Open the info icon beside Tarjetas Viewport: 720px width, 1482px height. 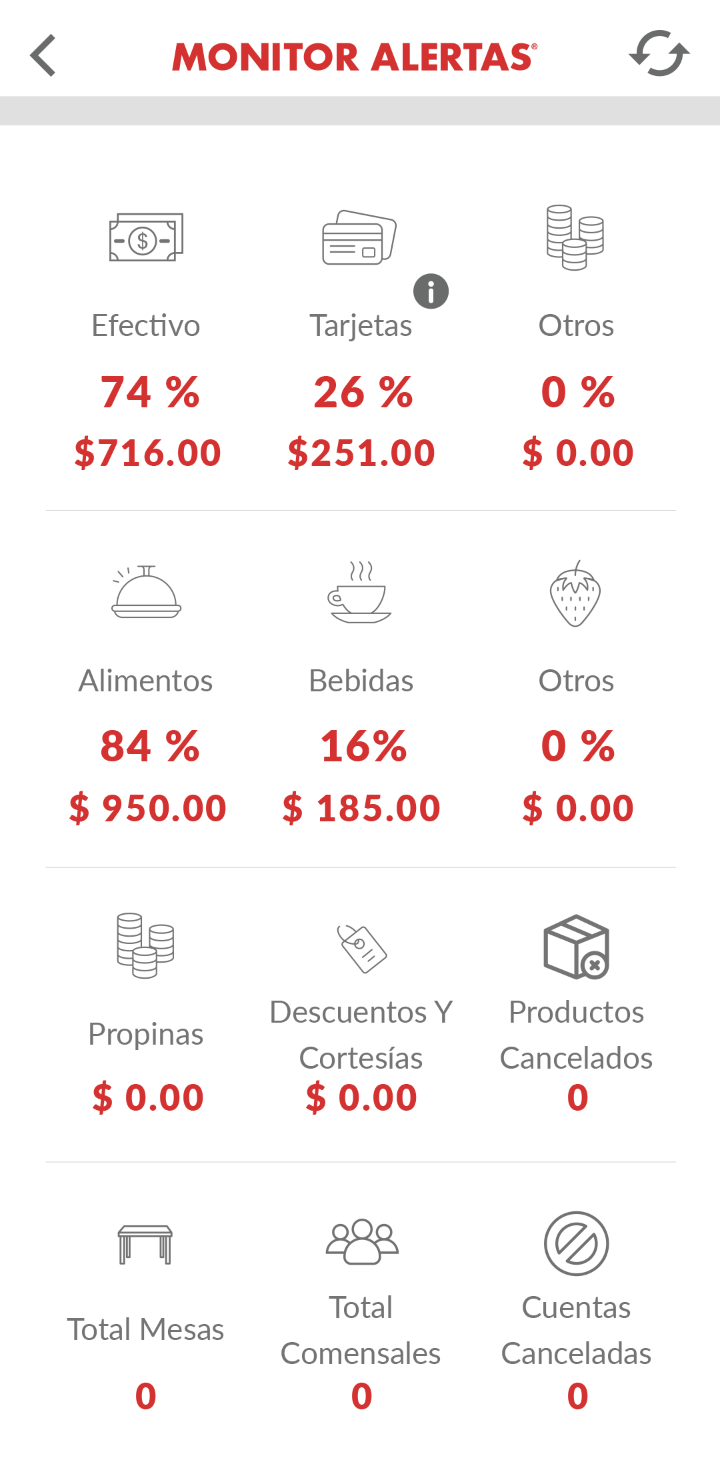[431, 292]
